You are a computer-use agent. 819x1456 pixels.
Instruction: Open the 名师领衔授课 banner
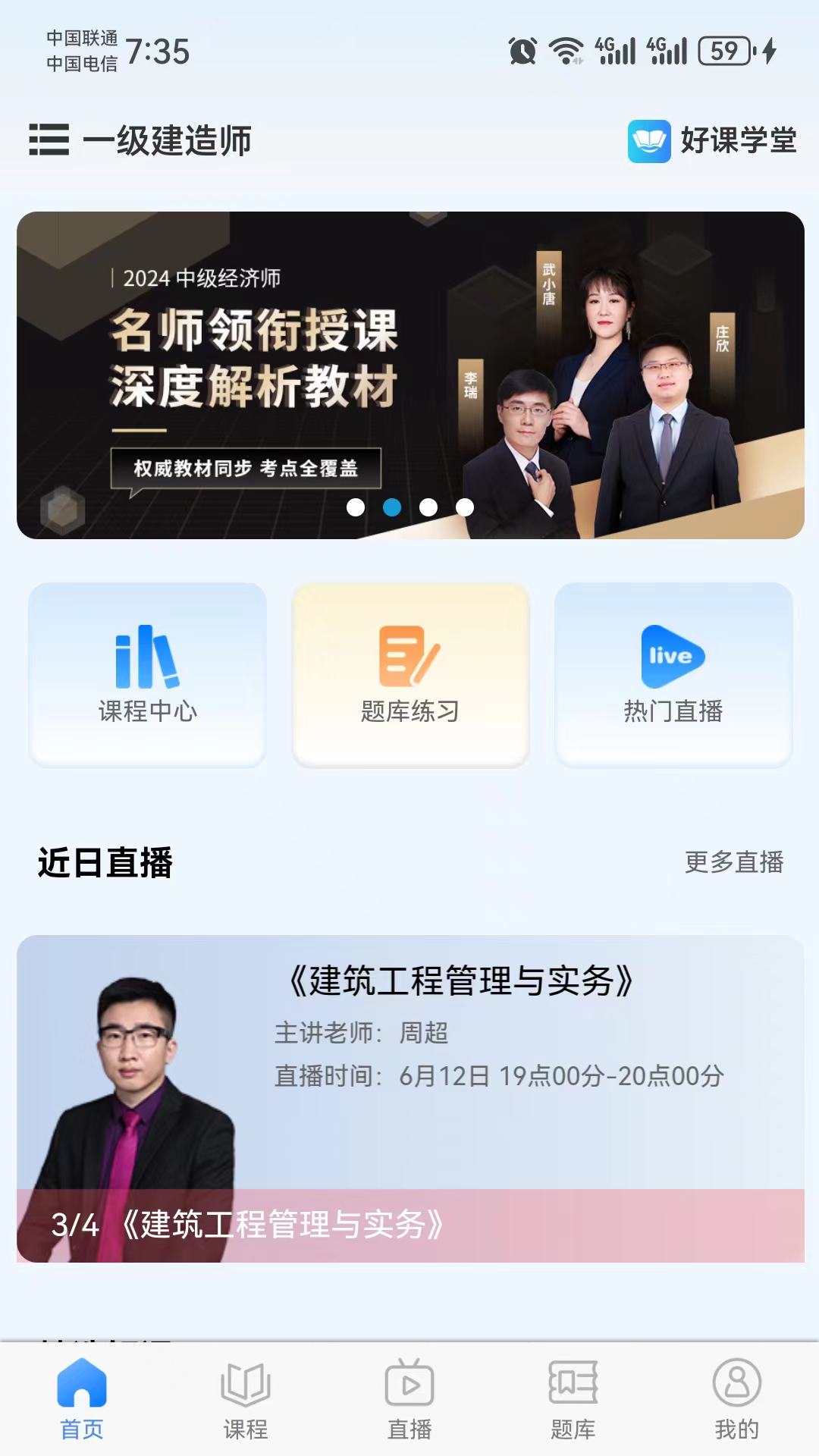tap(409, 375)
